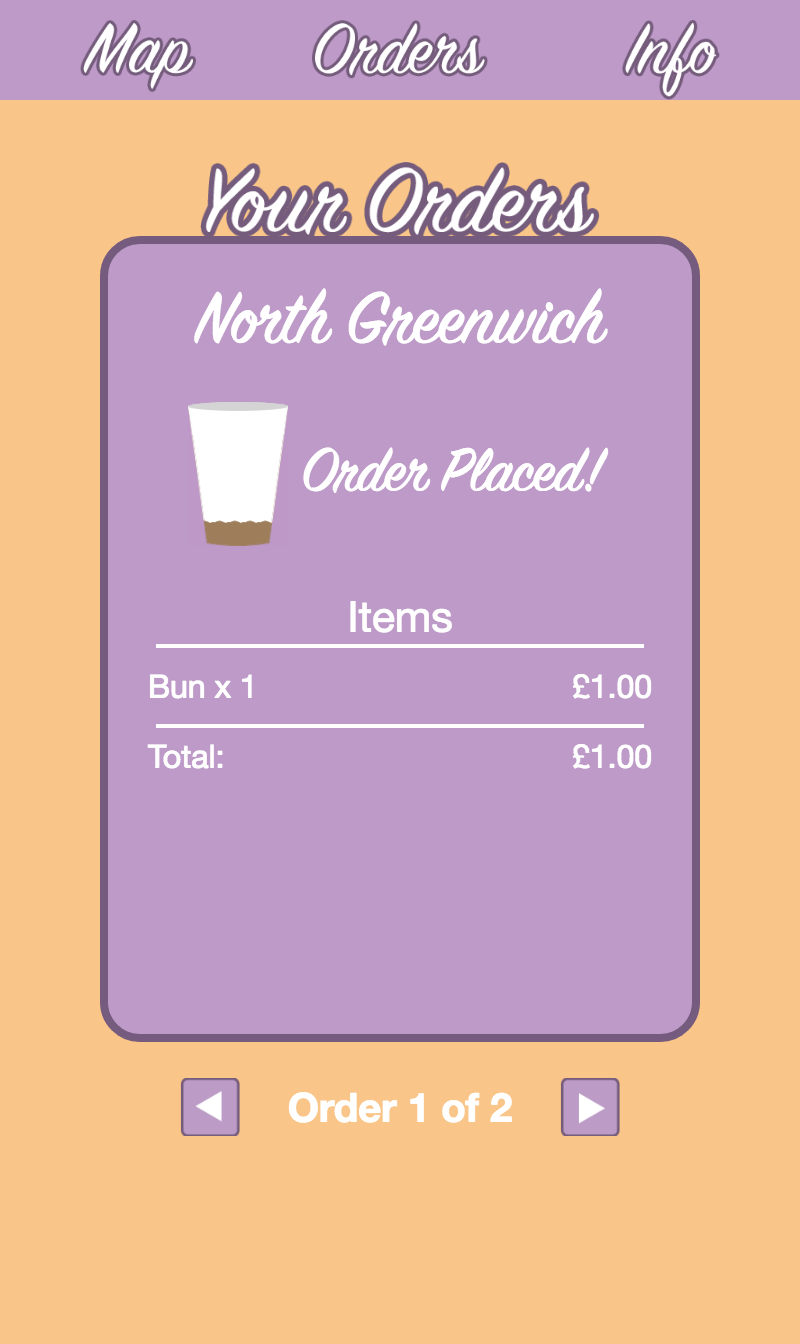Show the next order
Screen dimensions: 800x1344
590,1107
